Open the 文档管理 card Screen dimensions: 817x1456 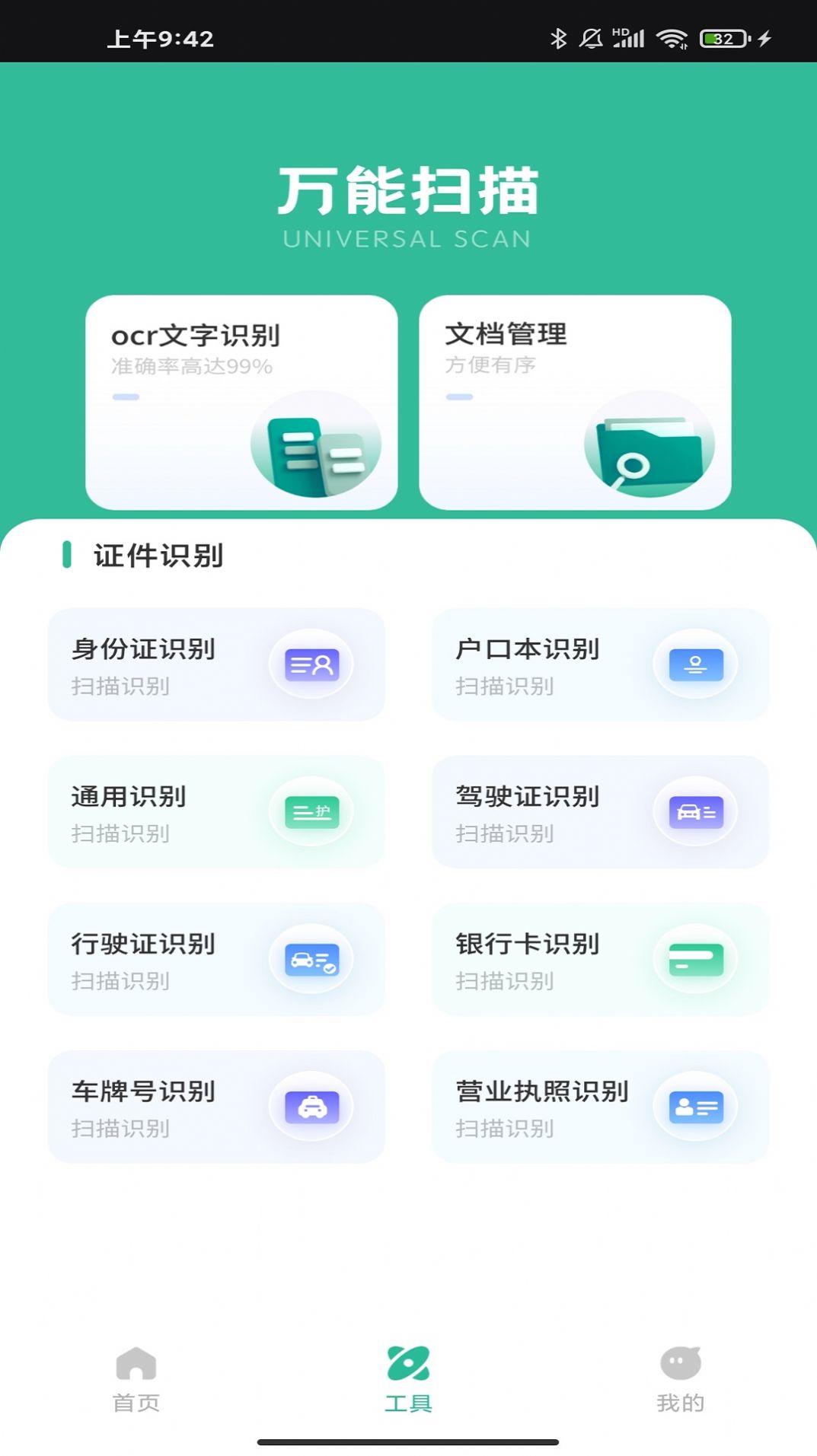click(x=574, y=401)
